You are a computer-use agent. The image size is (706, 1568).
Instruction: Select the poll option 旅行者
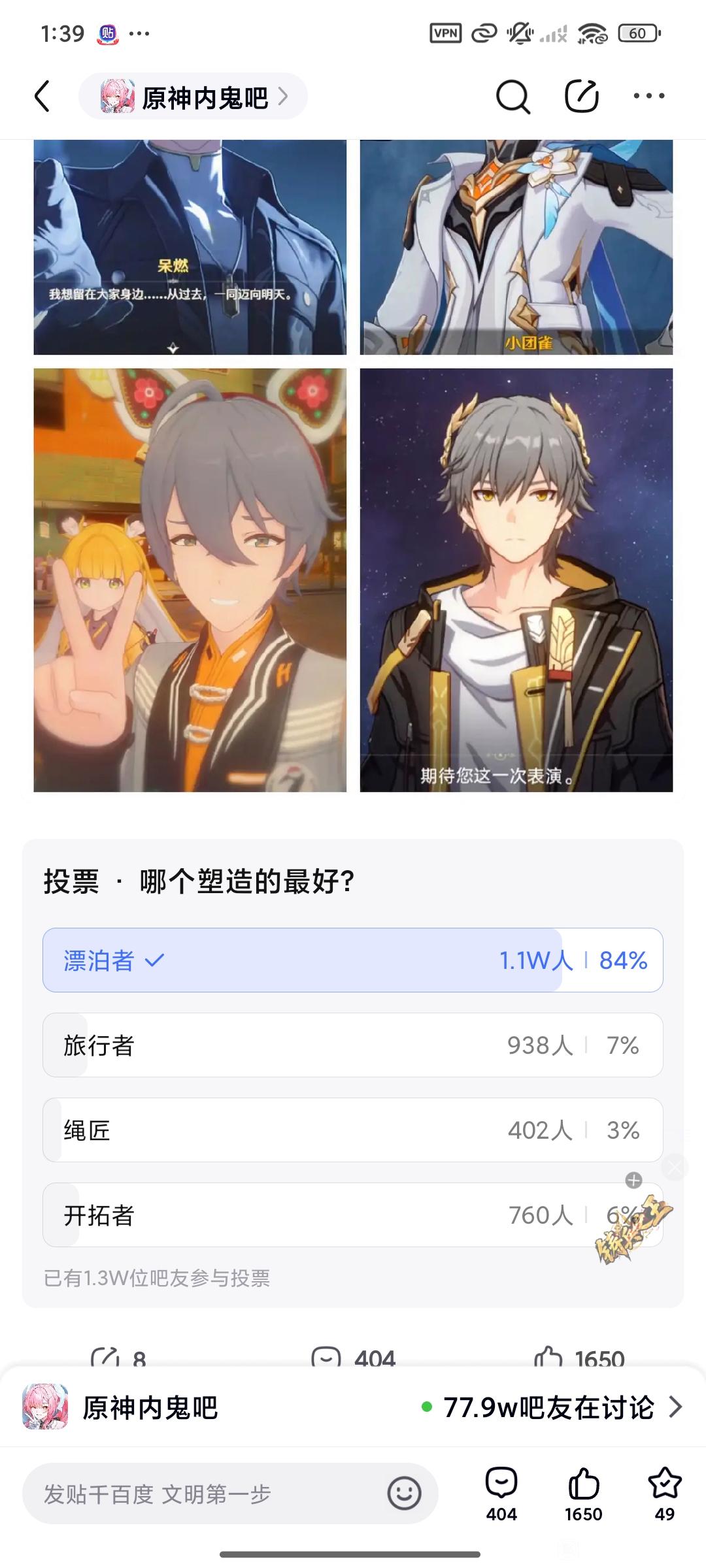pyautogui.click(x=353, y=1045)
